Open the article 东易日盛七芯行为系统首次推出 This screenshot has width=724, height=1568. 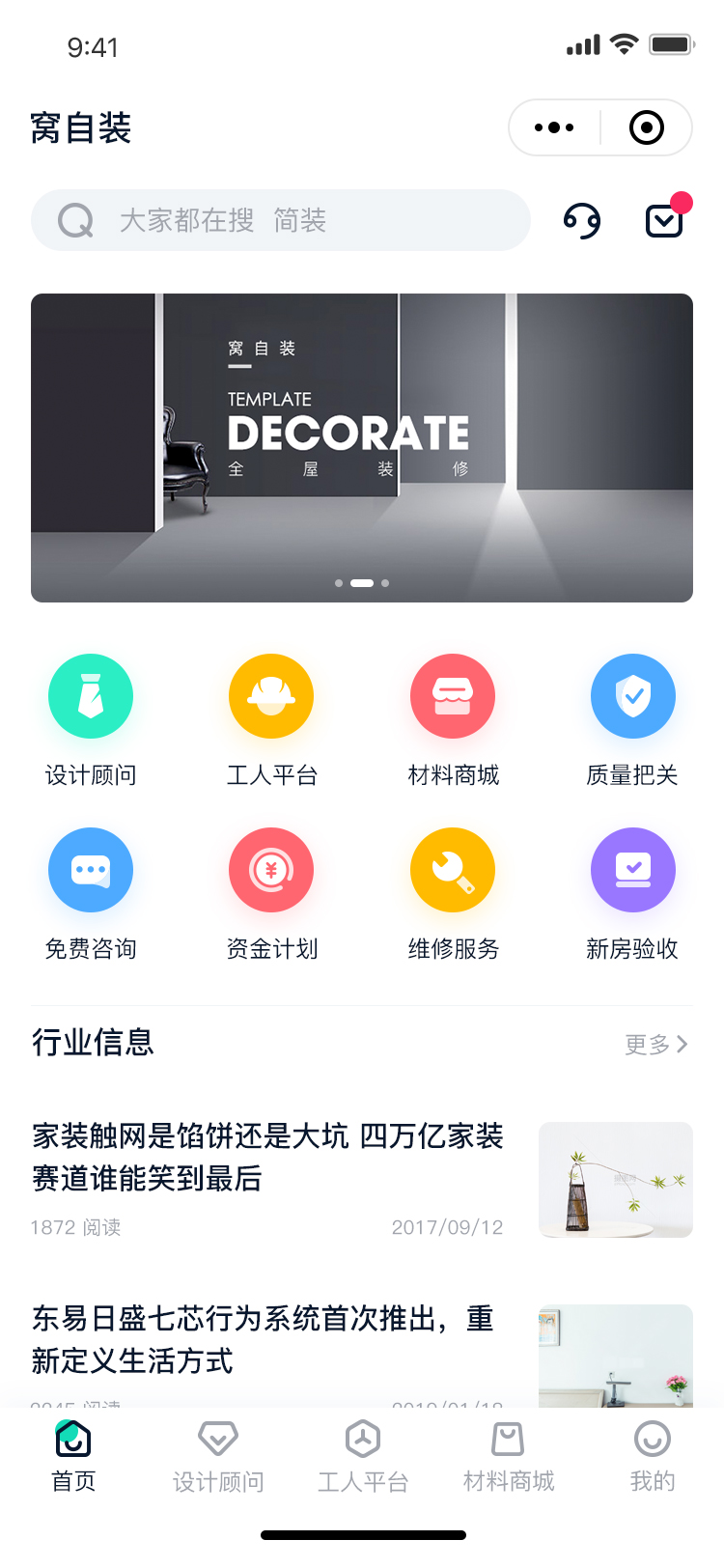click(x=263, y=1339)
